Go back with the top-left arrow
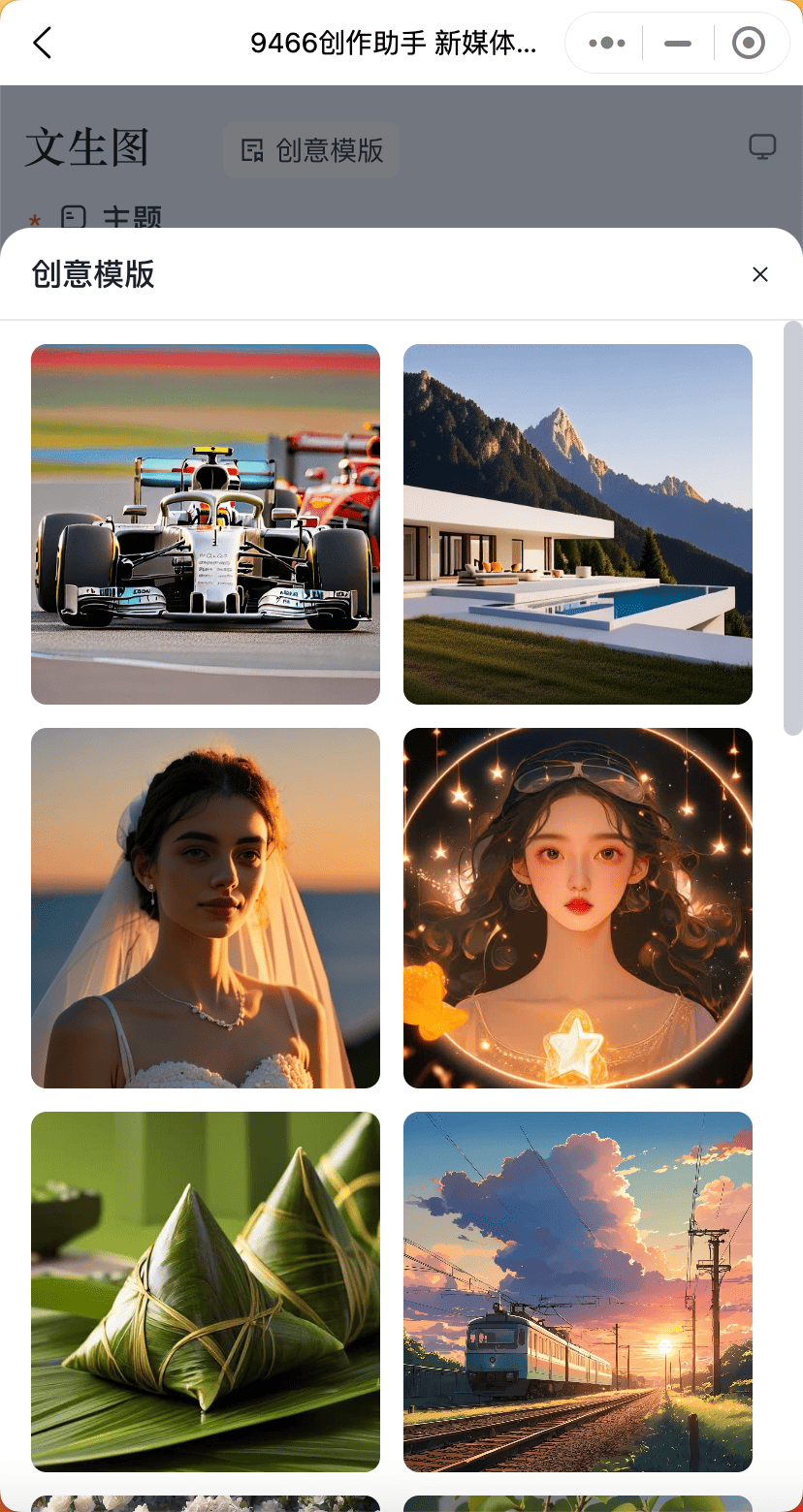The image size is (803, 1512). [42, 43]
